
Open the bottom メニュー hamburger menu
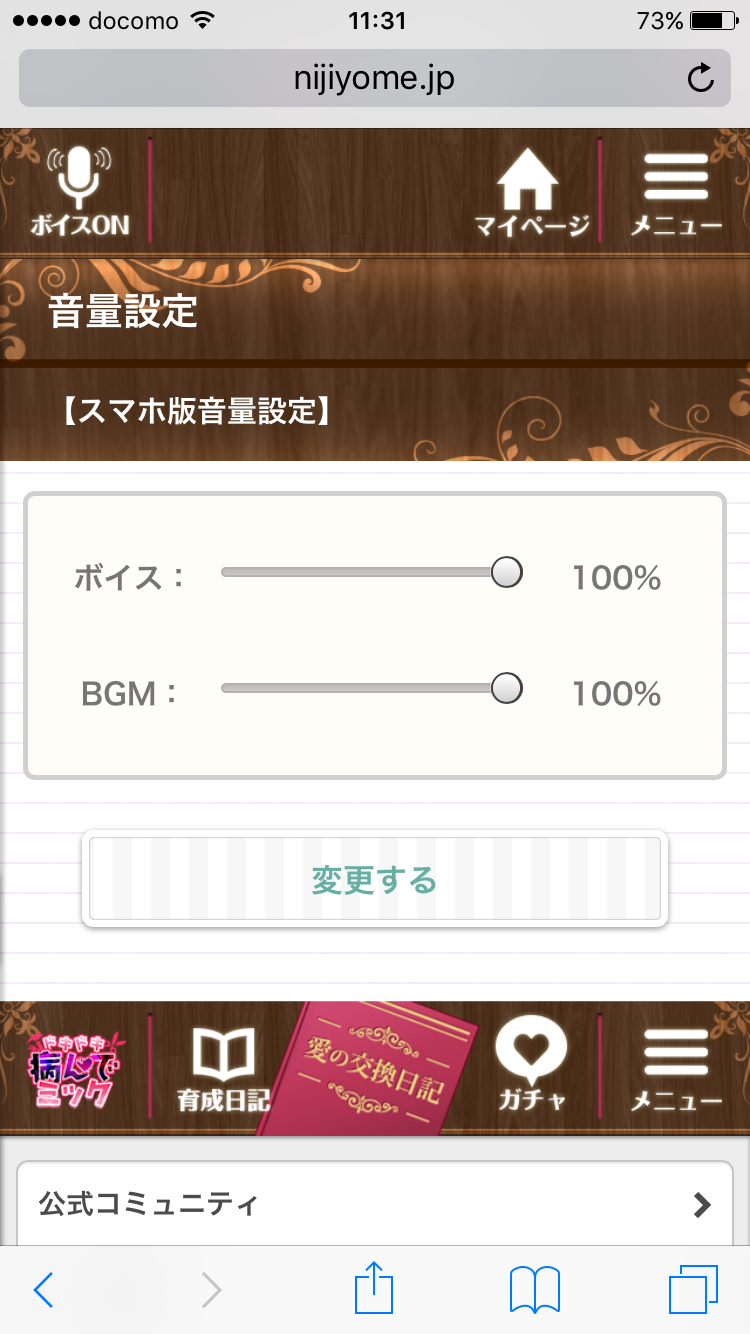[x=676, y=1070]
